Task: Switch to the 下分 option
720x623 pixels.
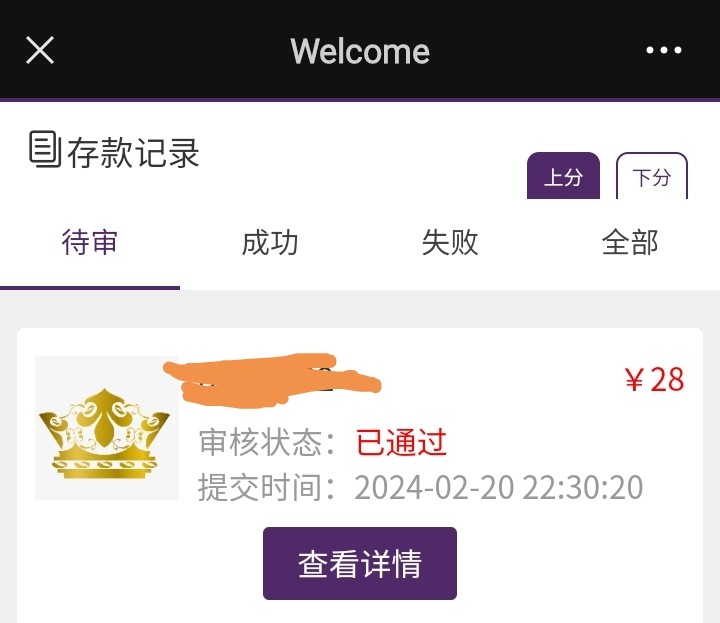Action: [x=652, y=177]
